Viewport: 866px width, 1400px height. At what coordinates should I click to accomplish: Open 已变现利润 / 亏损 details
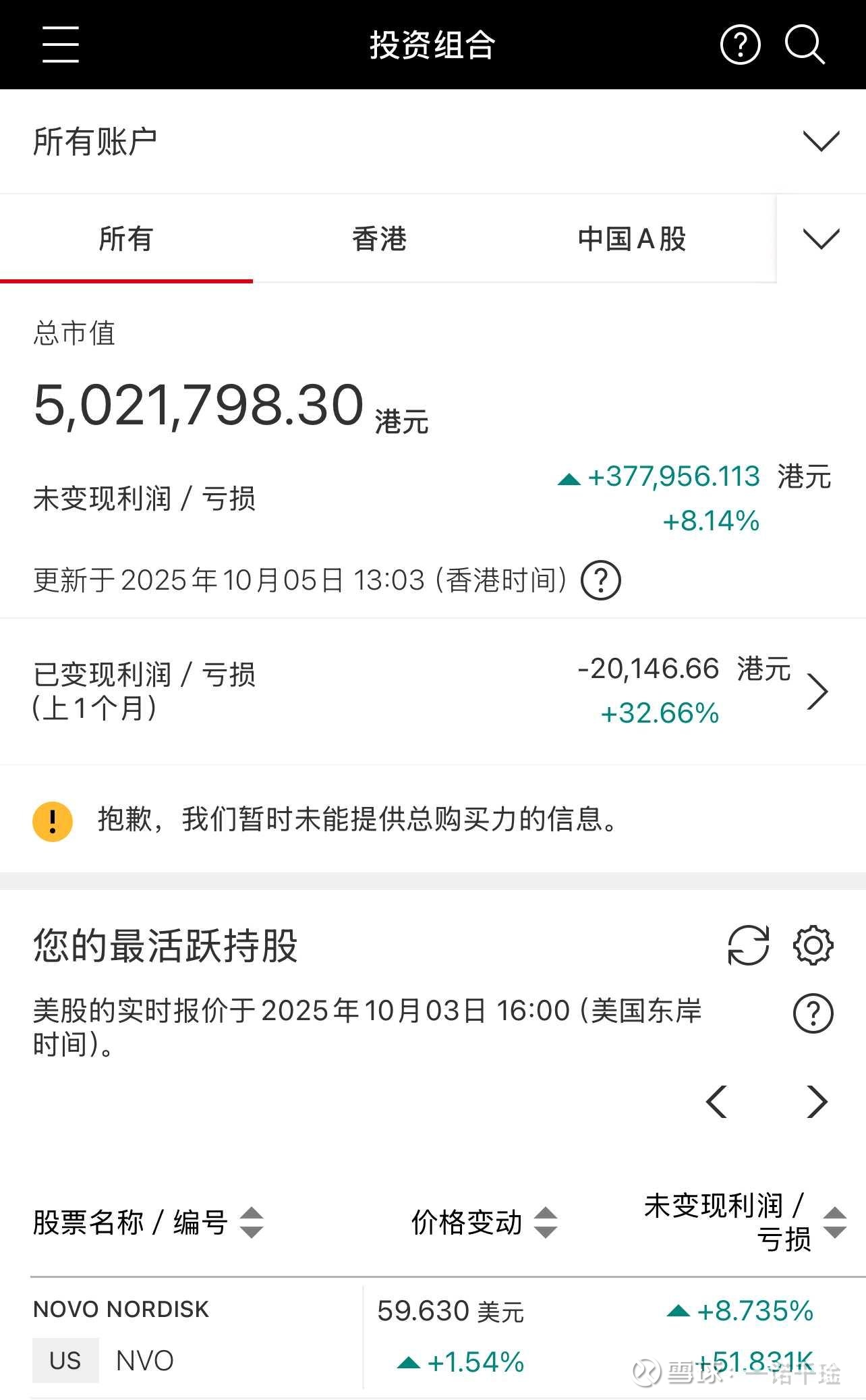817,692
